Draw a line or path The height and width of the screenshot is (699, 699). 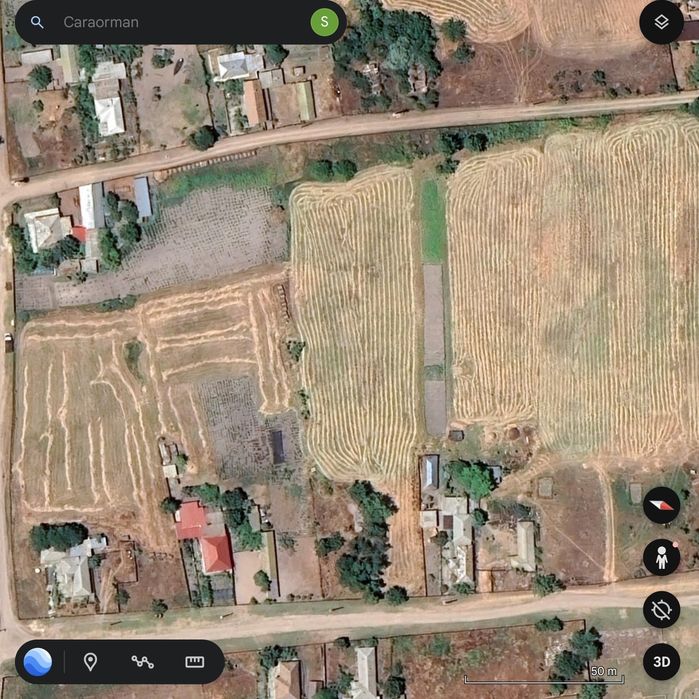pos(142,661)
